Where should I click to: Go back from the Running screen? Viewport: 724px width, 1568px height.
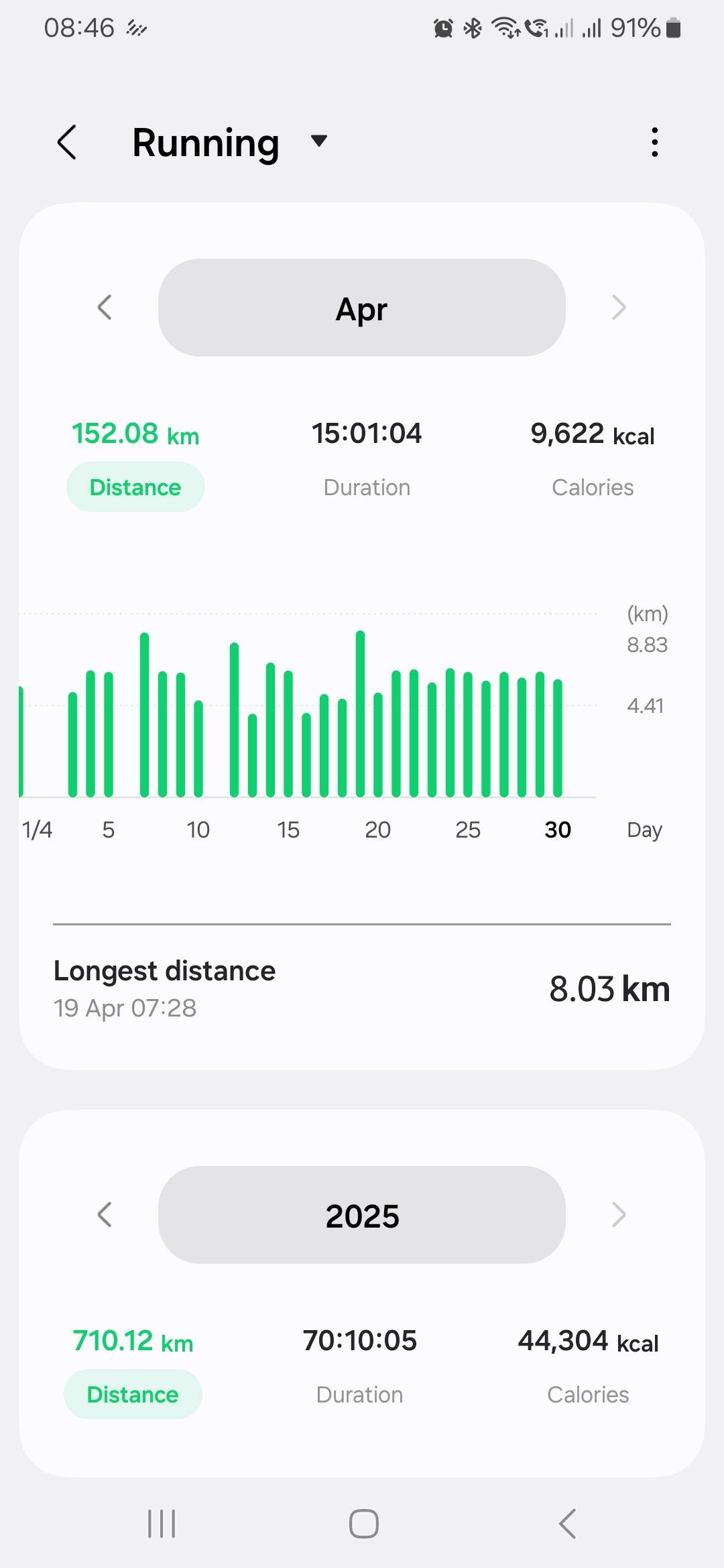(x=67, y=142)
